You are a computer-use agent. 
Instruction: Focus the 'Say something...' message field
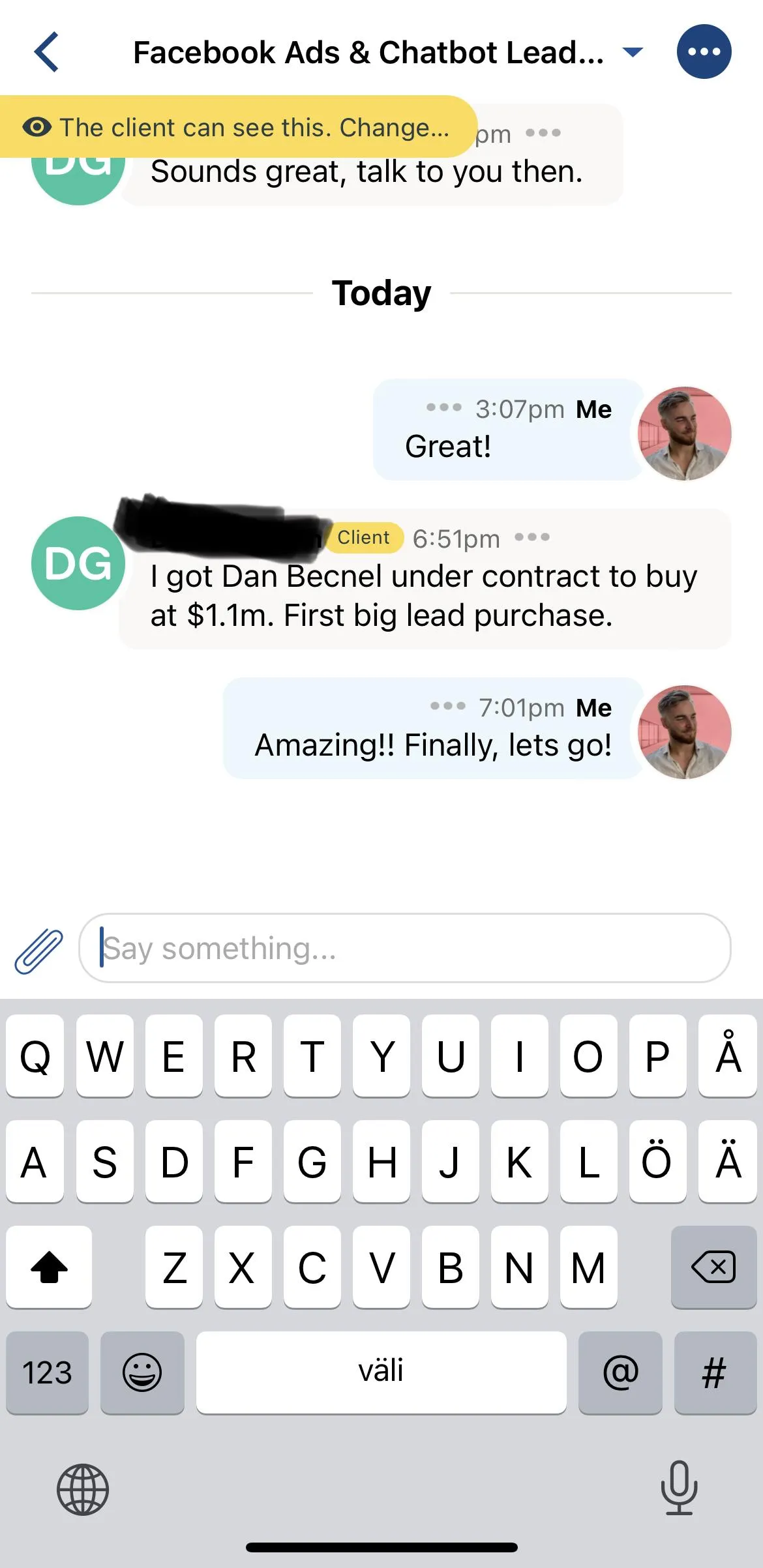[x=404, y=948]
